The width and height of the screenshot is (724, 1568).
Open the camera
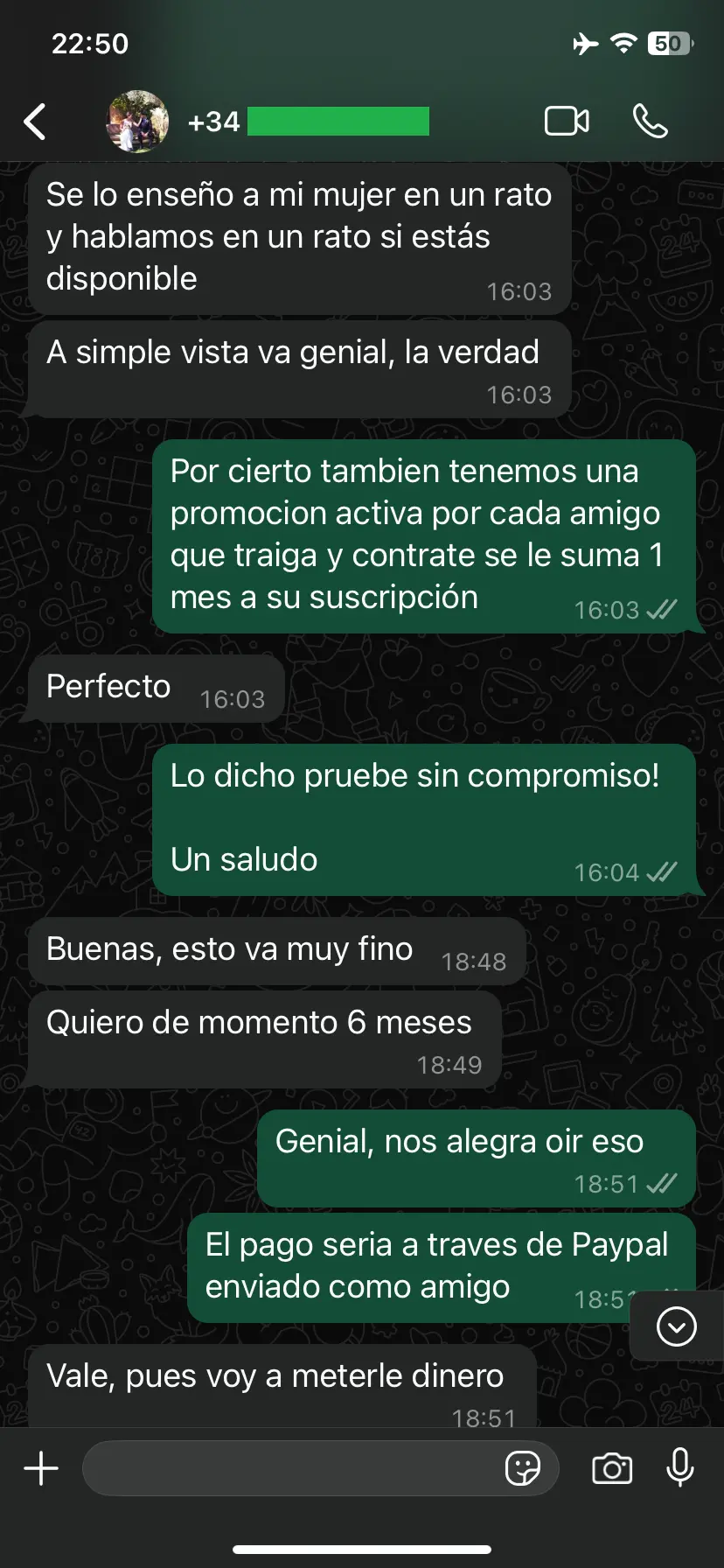click(612, 1467)
